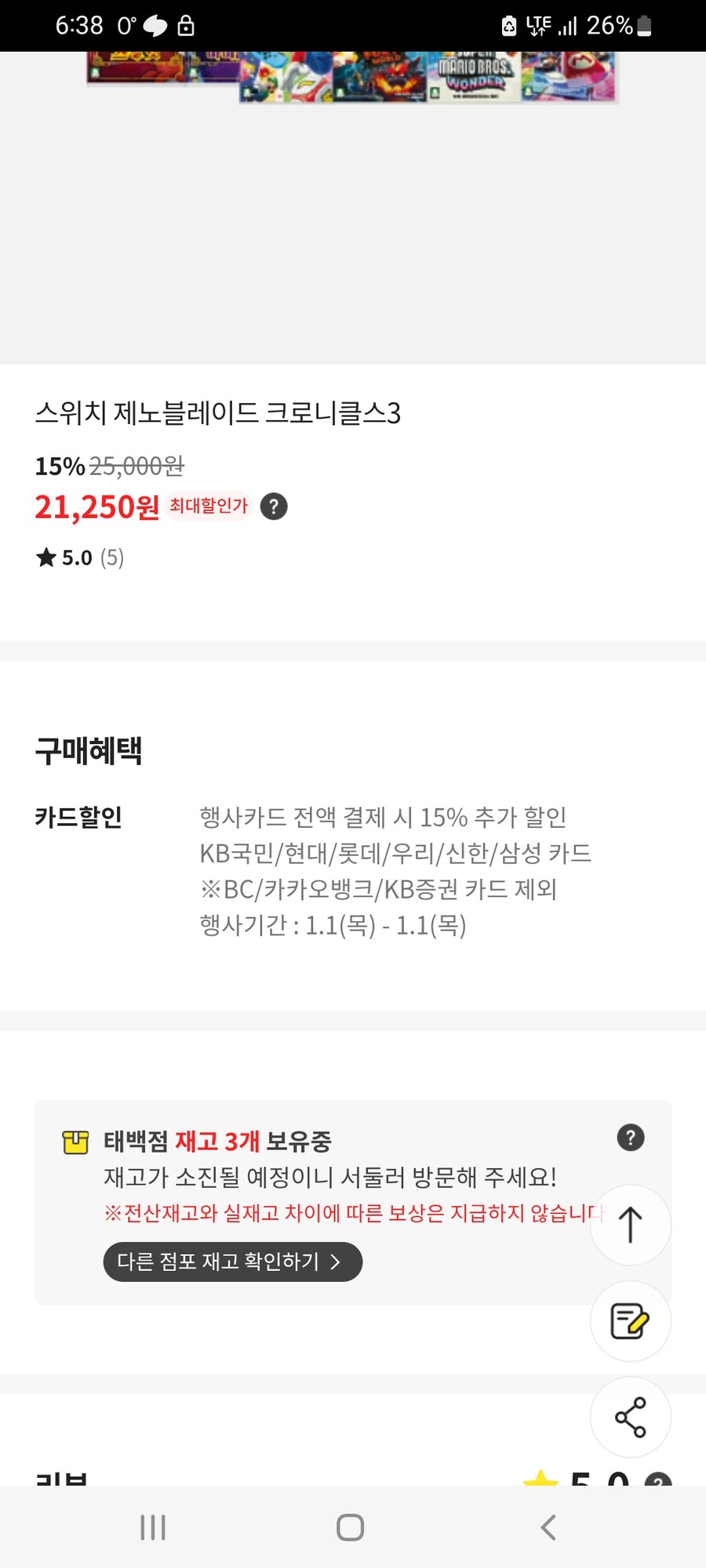Expand the chevron on the store stock button

tap(337, 1262)
